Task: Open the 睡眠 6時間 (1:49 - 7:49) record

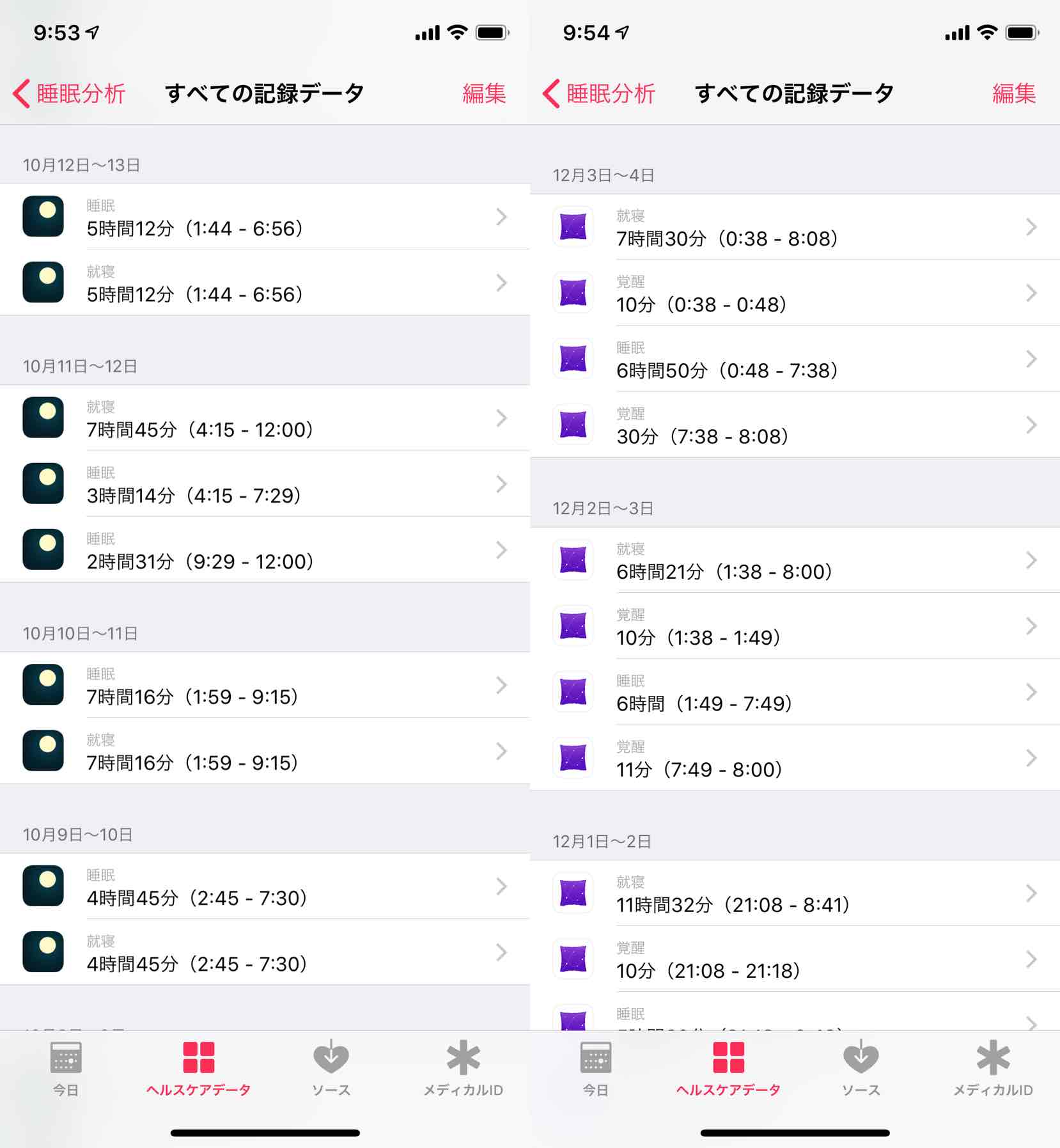Action: pos(795,692)
